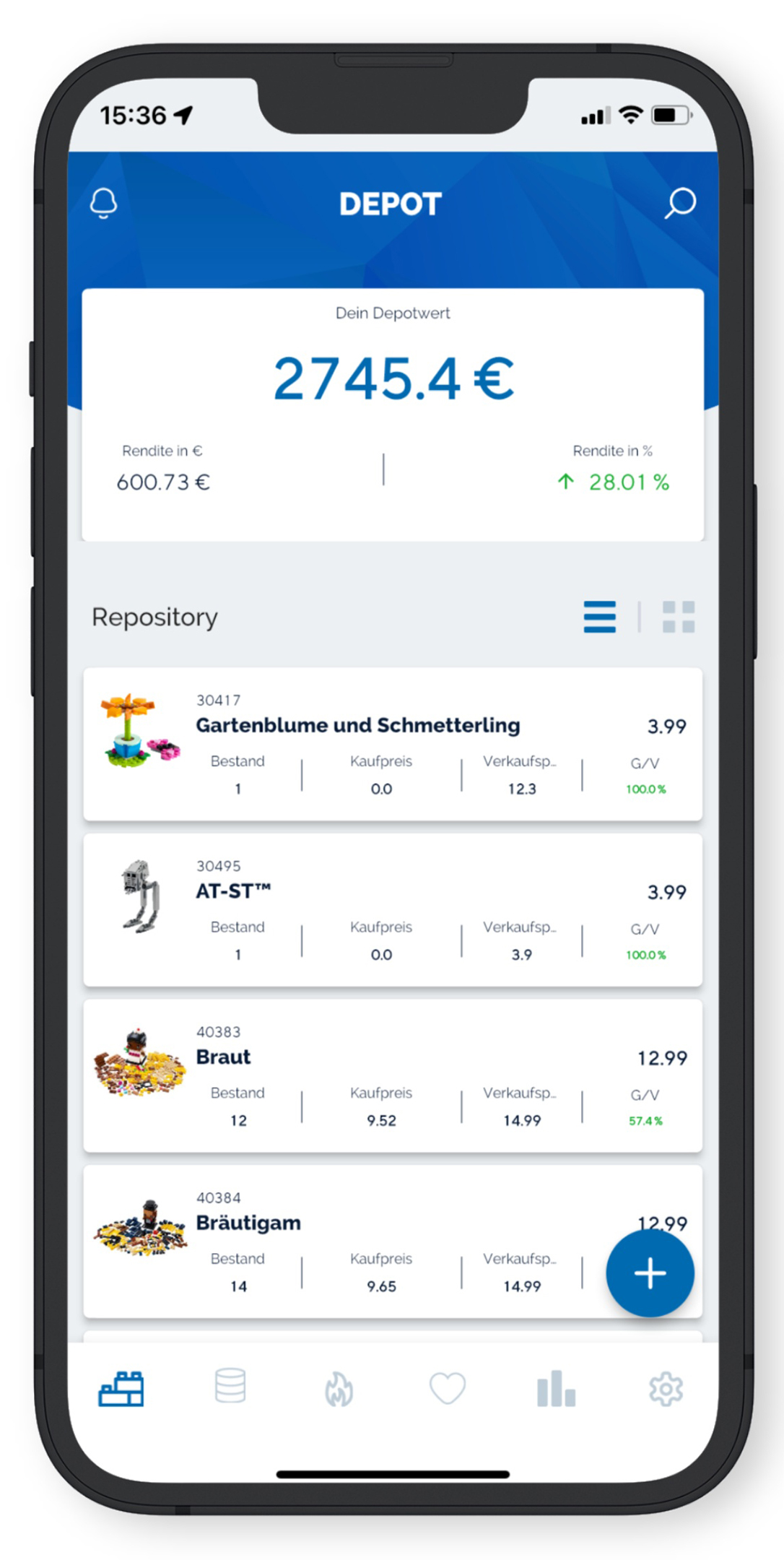The width and height of the screenshot is (784, 1560).
Task: Show the bar chart statistics tab
Action: pyautogui.click(x=556, y=1388)
